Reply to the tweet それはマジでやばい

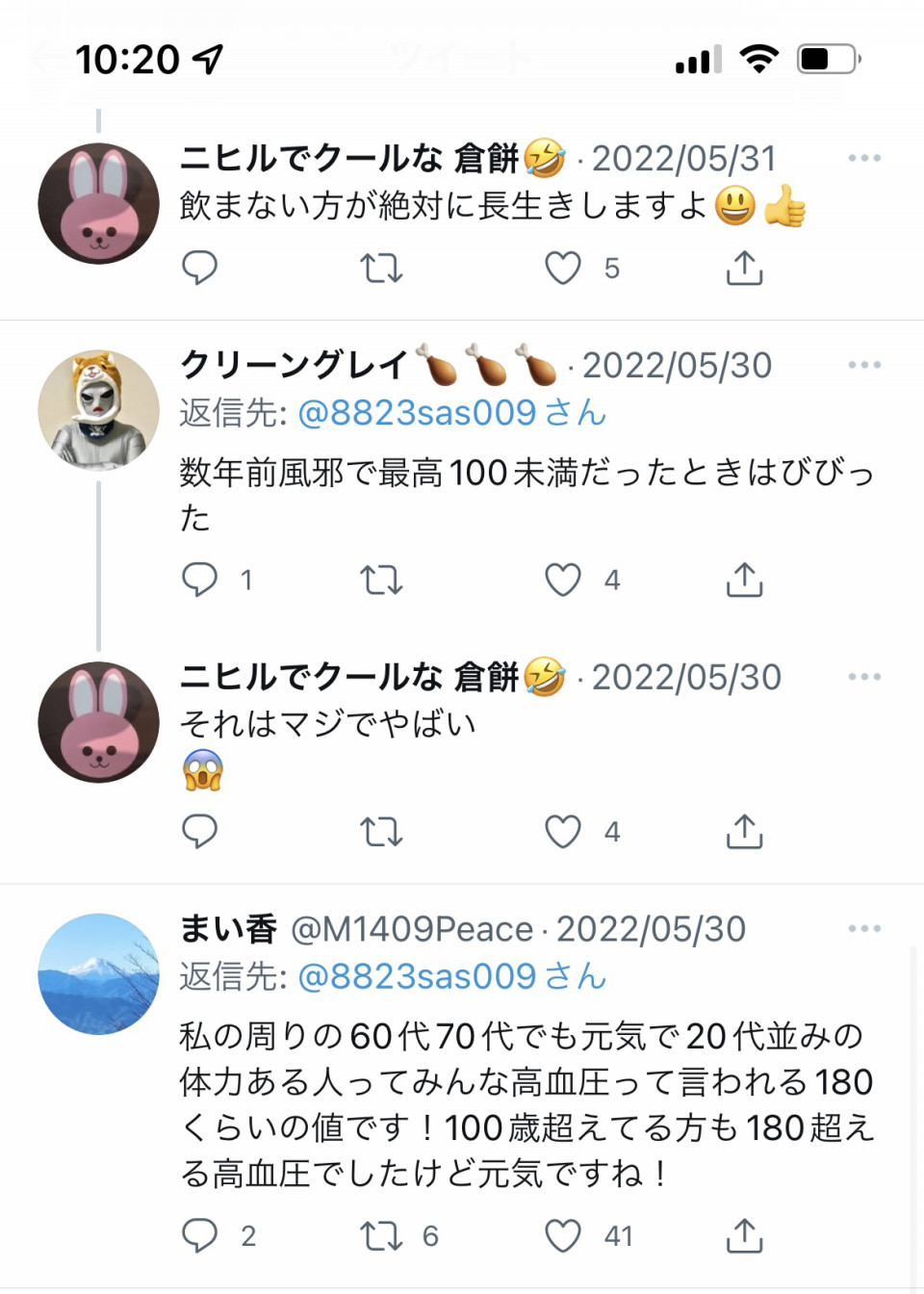point(199,832)
